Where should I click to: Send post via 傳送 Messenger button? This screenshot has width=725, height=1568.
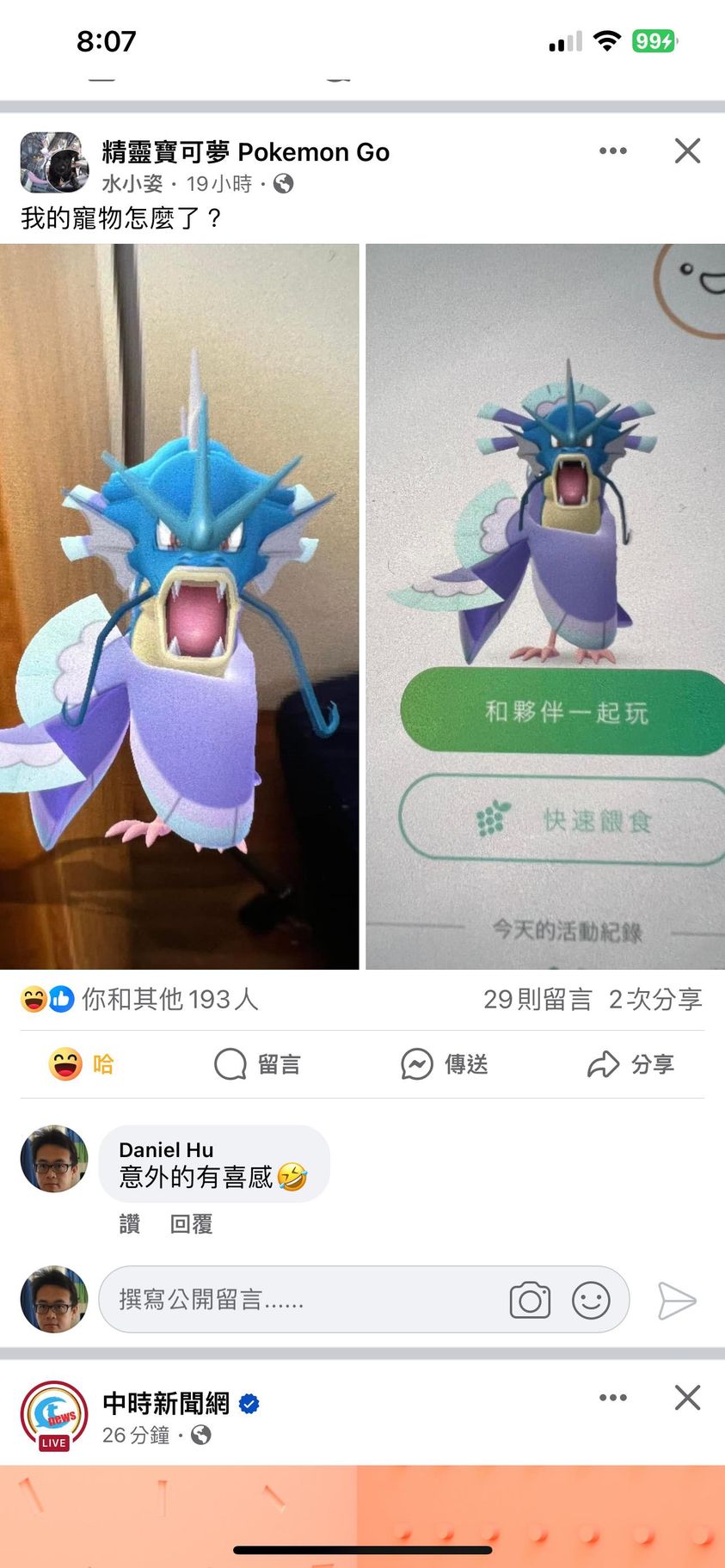click(444, 1064)
